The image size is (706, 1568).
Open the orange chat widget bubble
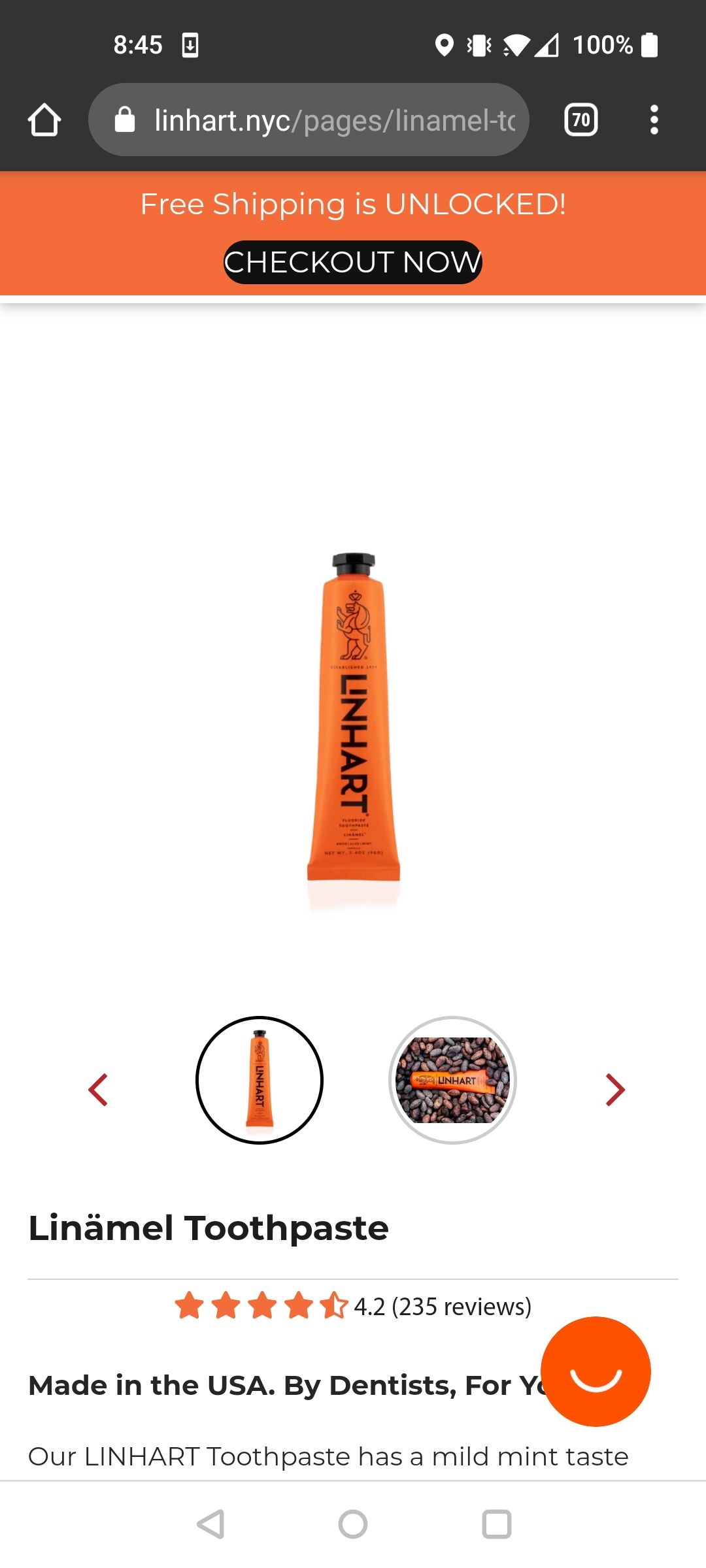(x=596, y=1371)
